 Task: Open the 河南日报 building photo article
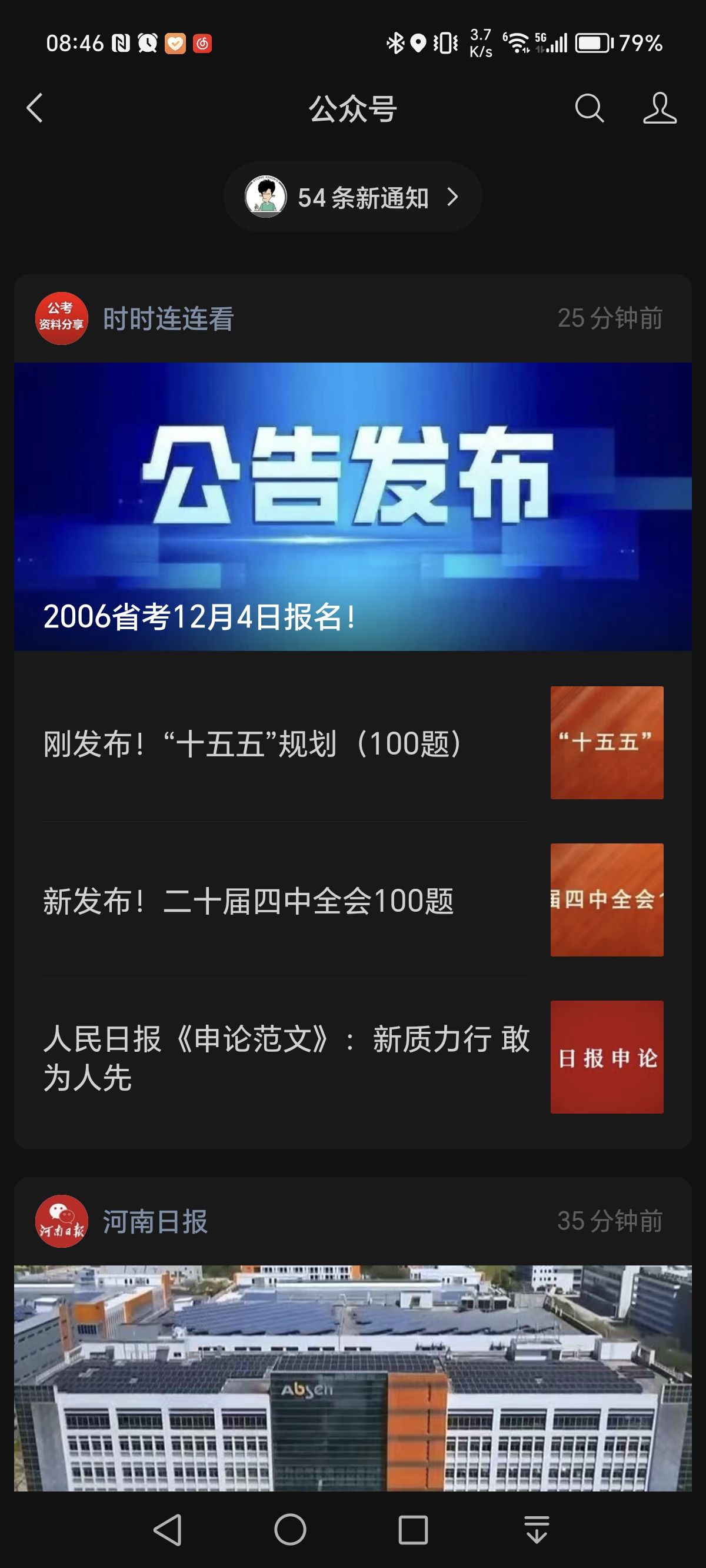tap(353, 1378)
